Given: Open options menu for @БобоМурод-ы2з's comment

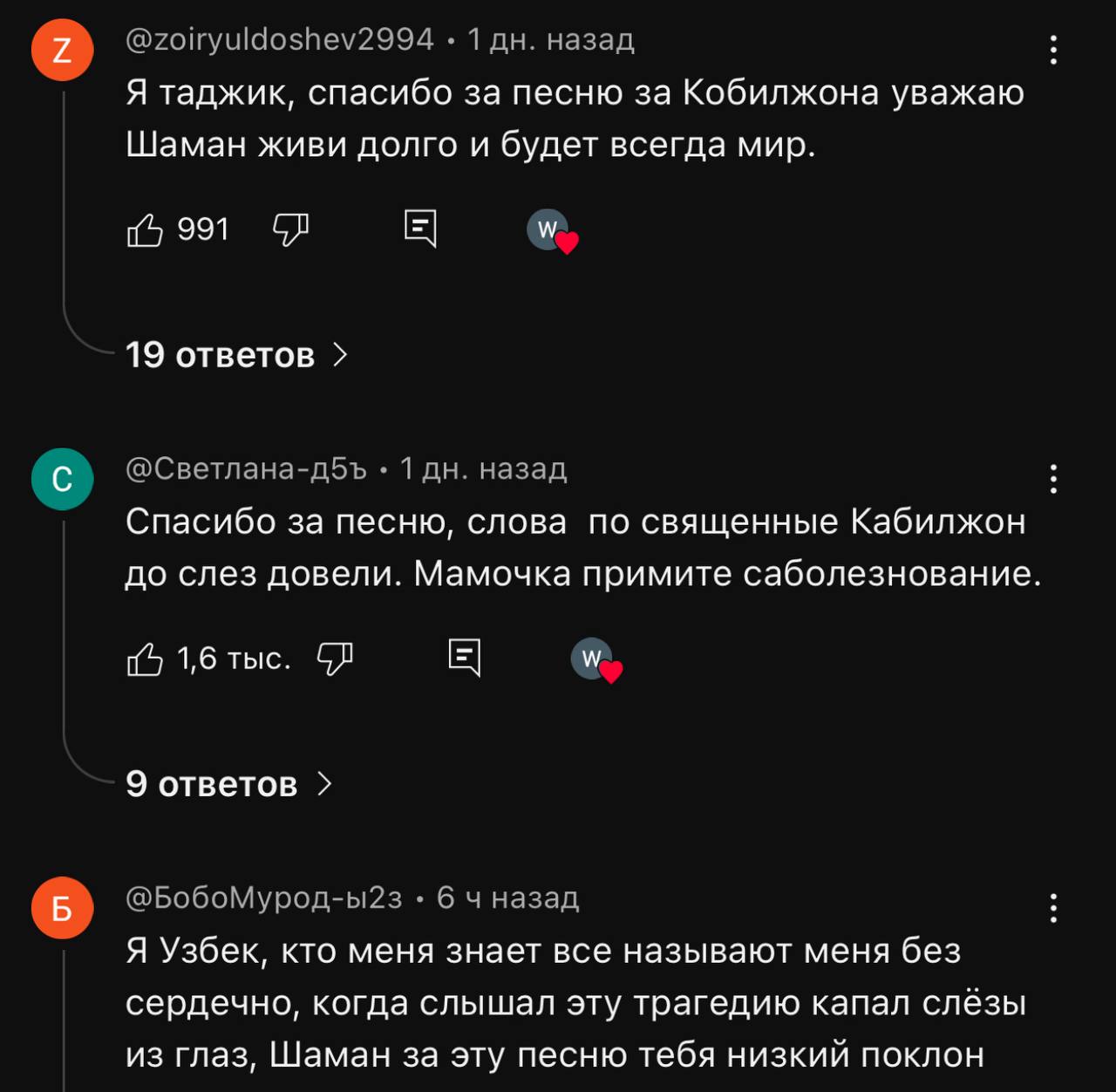Looking at the screenshot, I should click(1053, 908).
